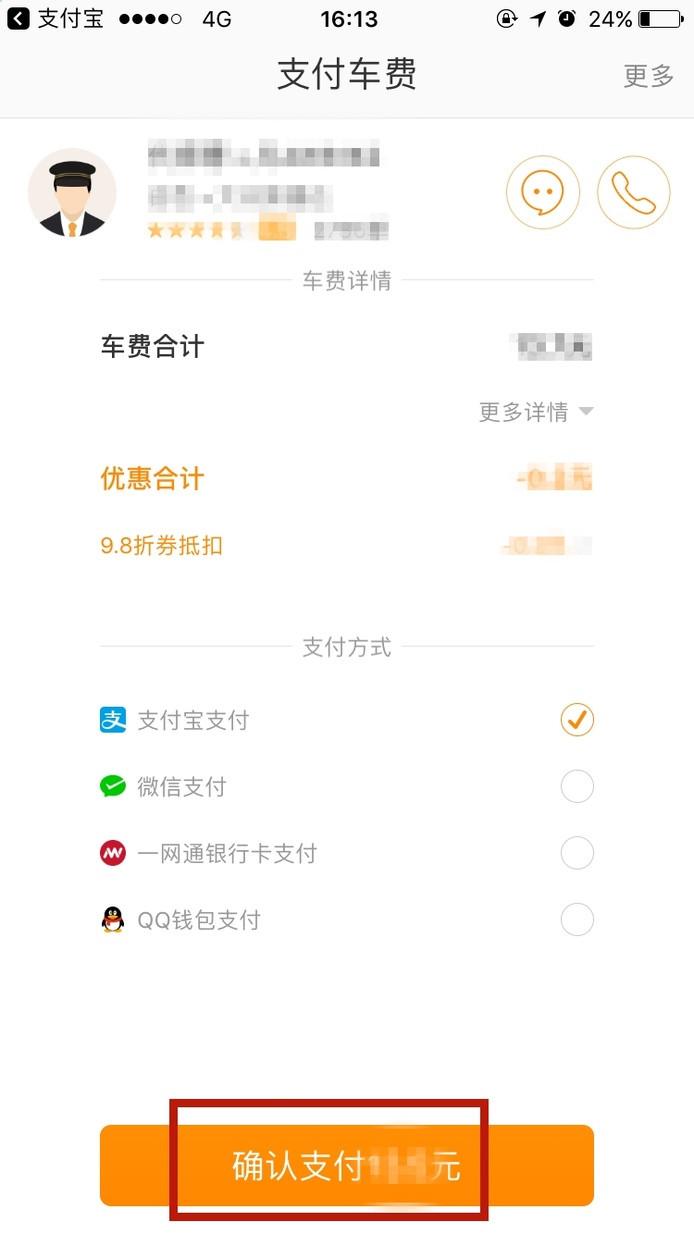Open the 更多 menu
The image size is (694, 1234).
coord(649,76)
